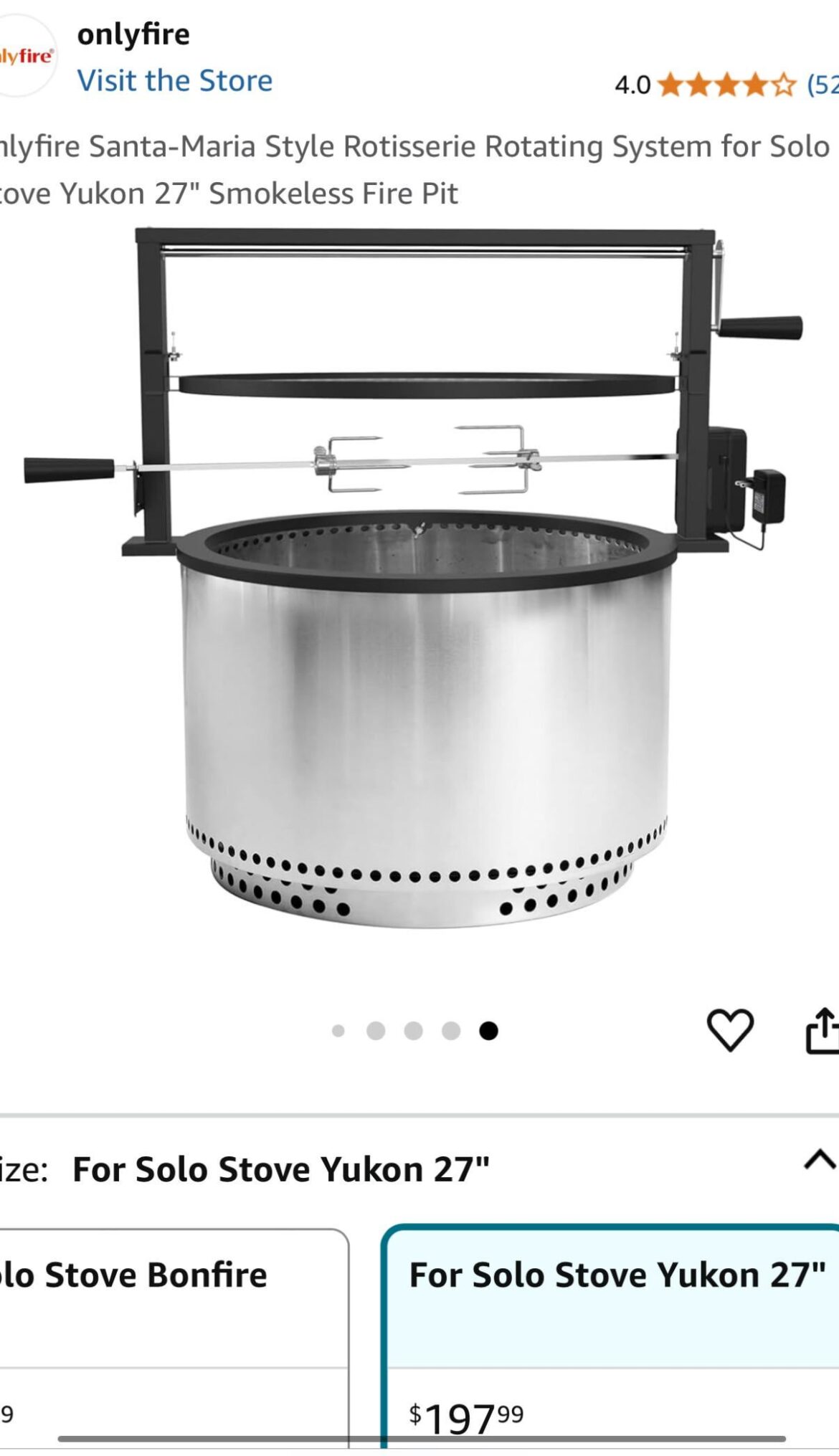Add item to wish list heart
The image size is (839, 1456).
[x=730, y=1029]
